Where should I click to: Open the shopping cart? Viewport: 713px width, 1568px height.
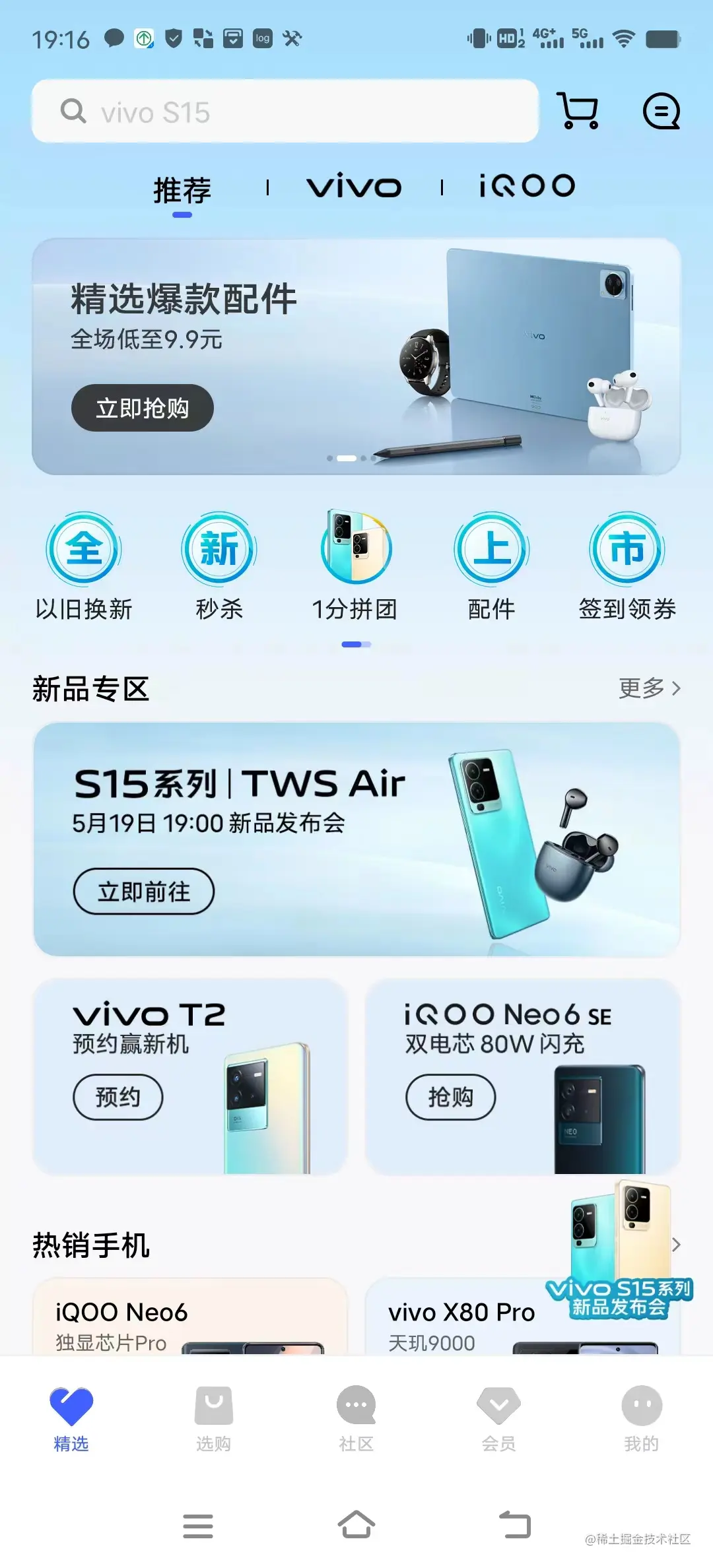578,110
